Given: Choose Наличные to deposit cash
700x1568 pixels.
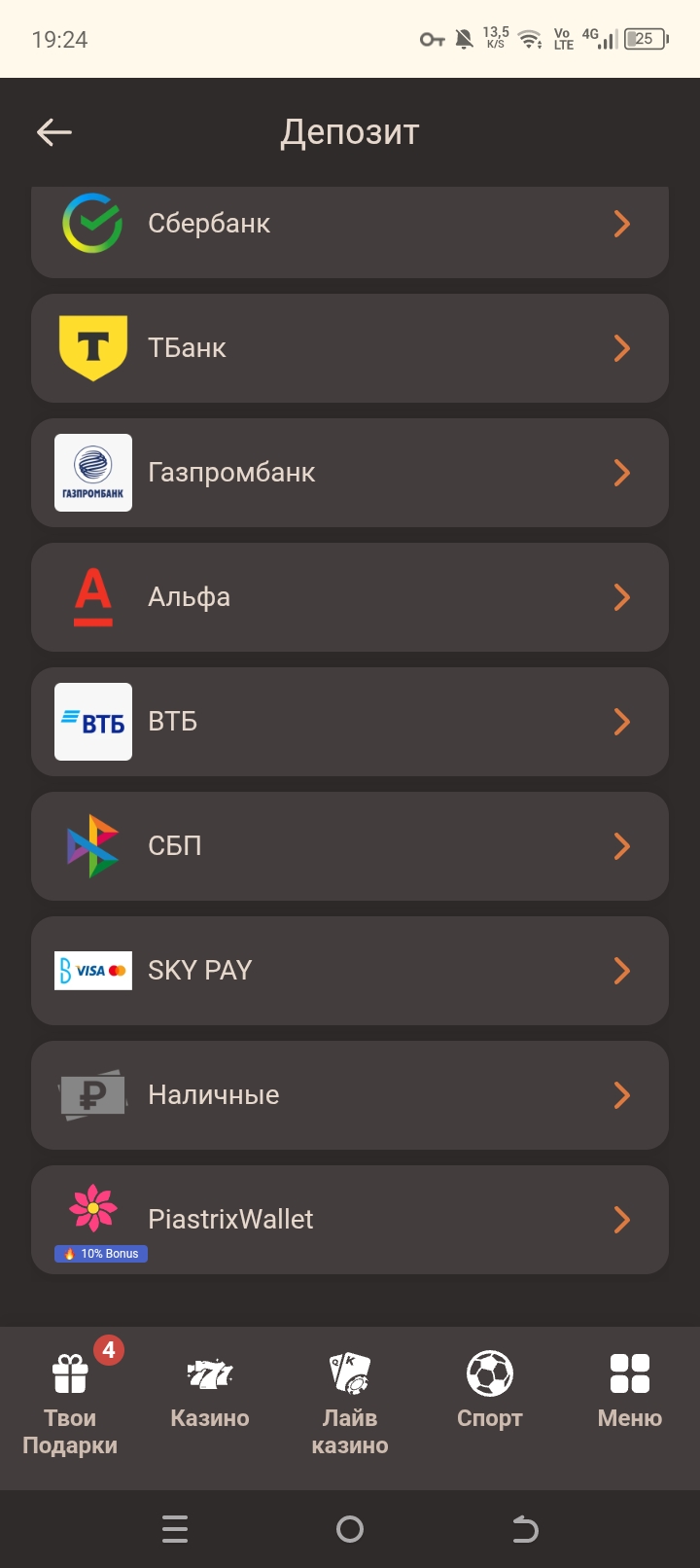Looking at the screenshot, I should [350, 1095].
